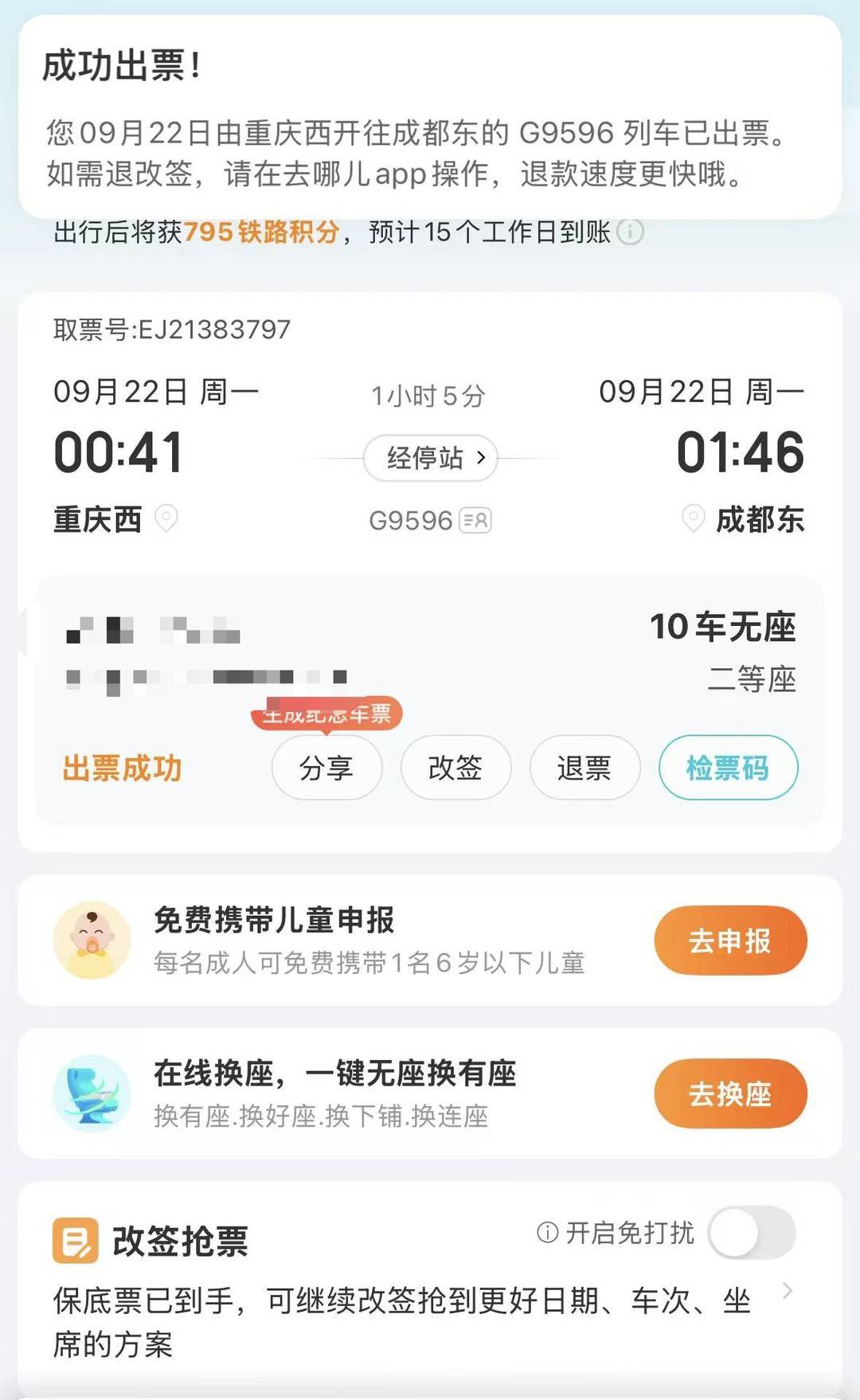Tap 去换座 to change seat online

pyautogui.click(x=730, y=1093)
